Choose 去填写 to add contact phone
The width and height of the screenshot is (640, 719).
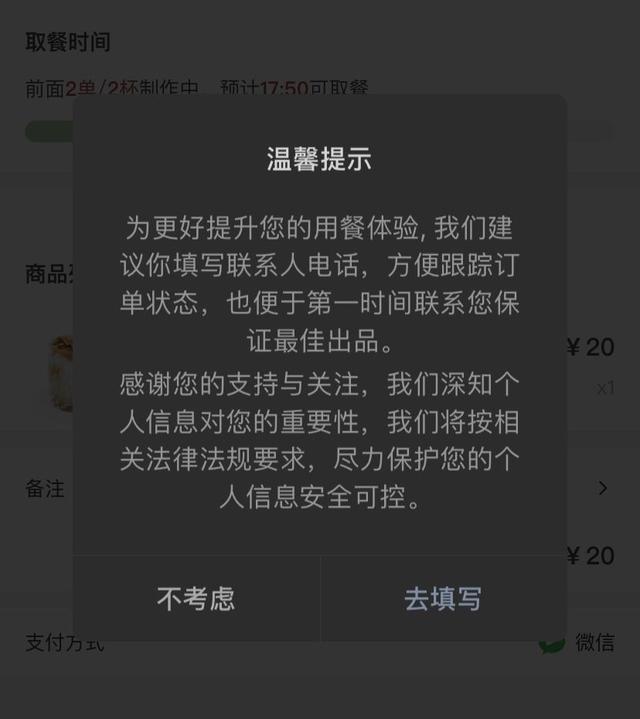[x=443, y=598]
